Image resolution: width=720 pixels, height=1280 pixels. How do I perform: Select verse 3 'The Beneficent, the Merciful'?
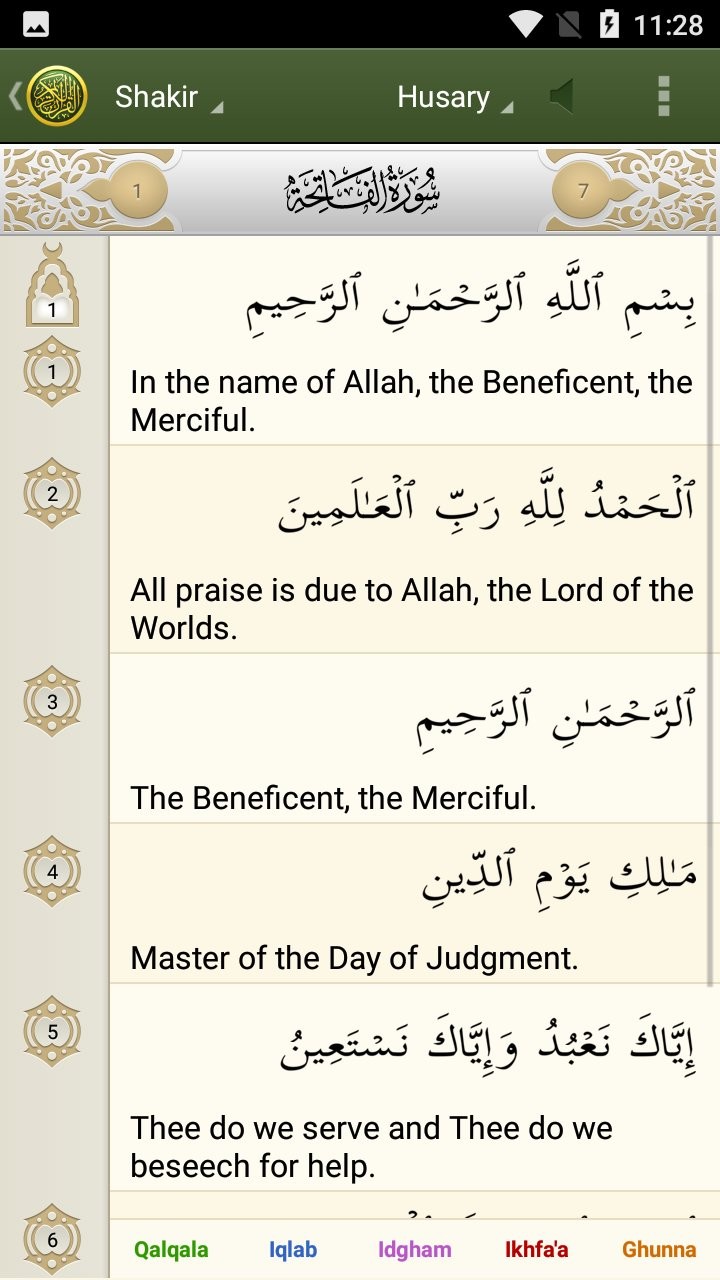point(332,798)
